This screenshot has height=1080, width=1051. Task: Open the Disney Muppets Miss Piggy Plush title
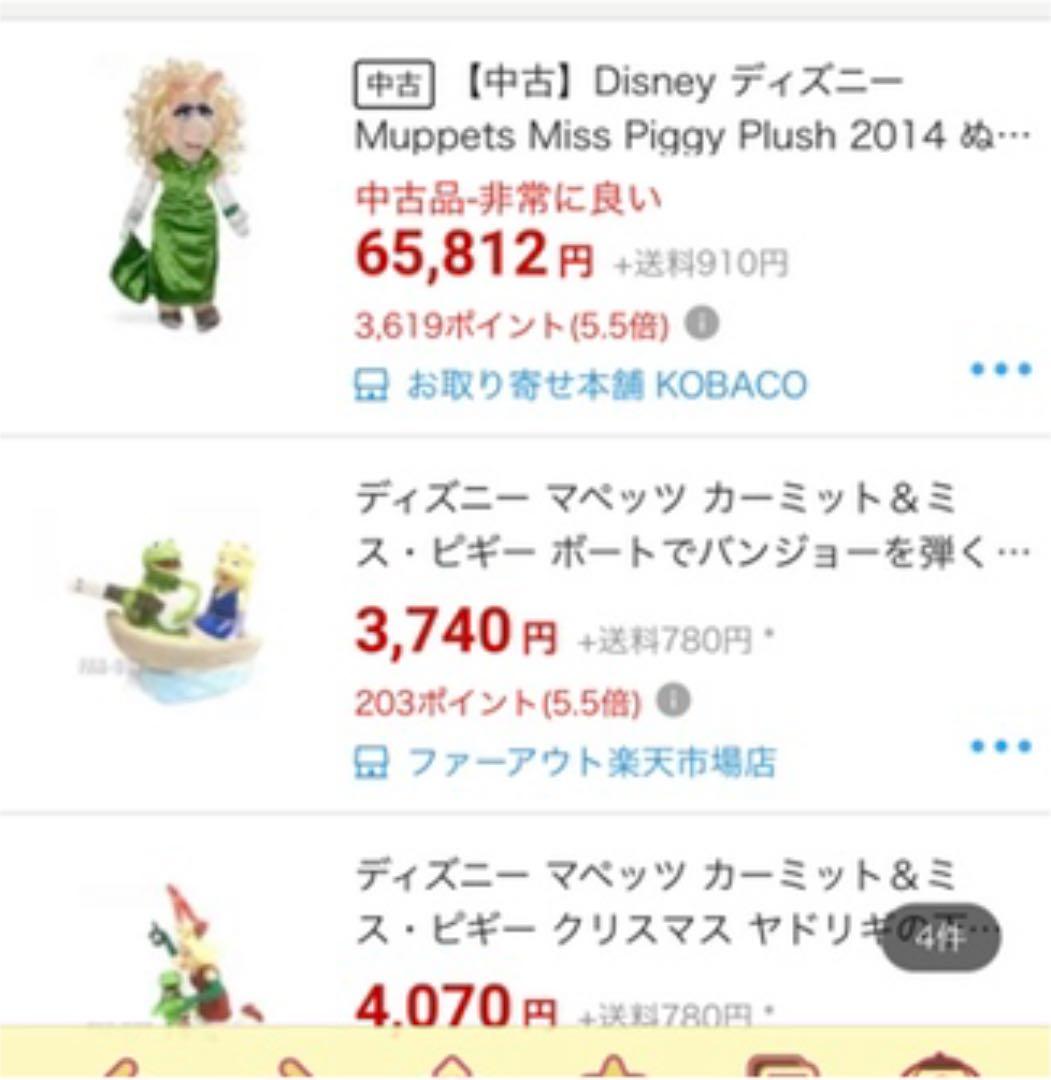690,110
